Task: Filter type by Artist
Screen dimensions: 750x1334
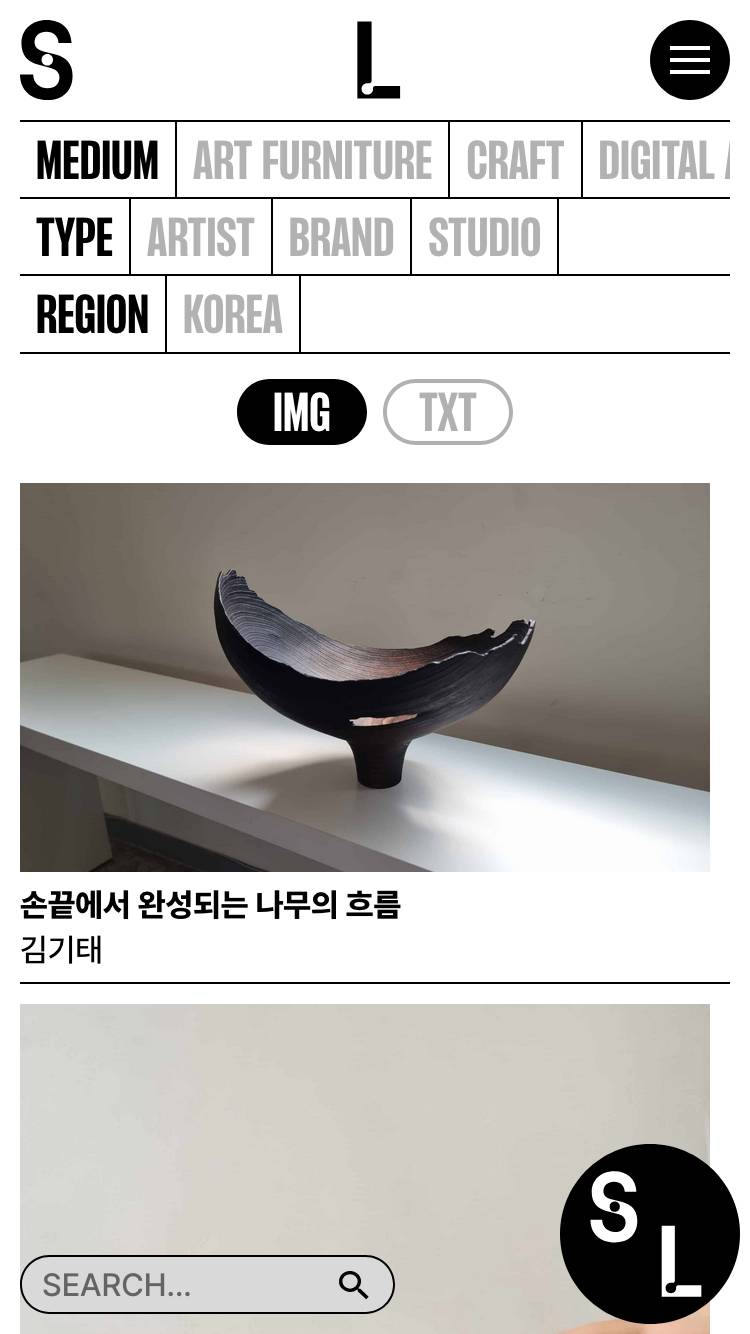Action: coord(201,237)
